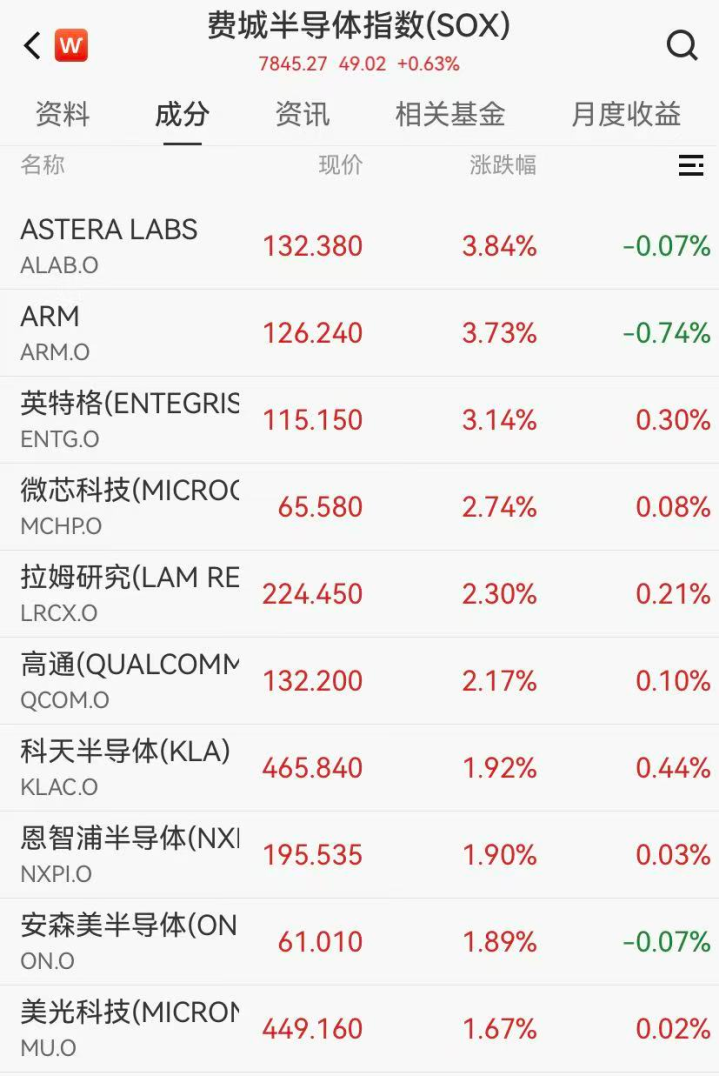719x1076 pixels.
Task: Switch to the 资料 tab
Action: 62,114
